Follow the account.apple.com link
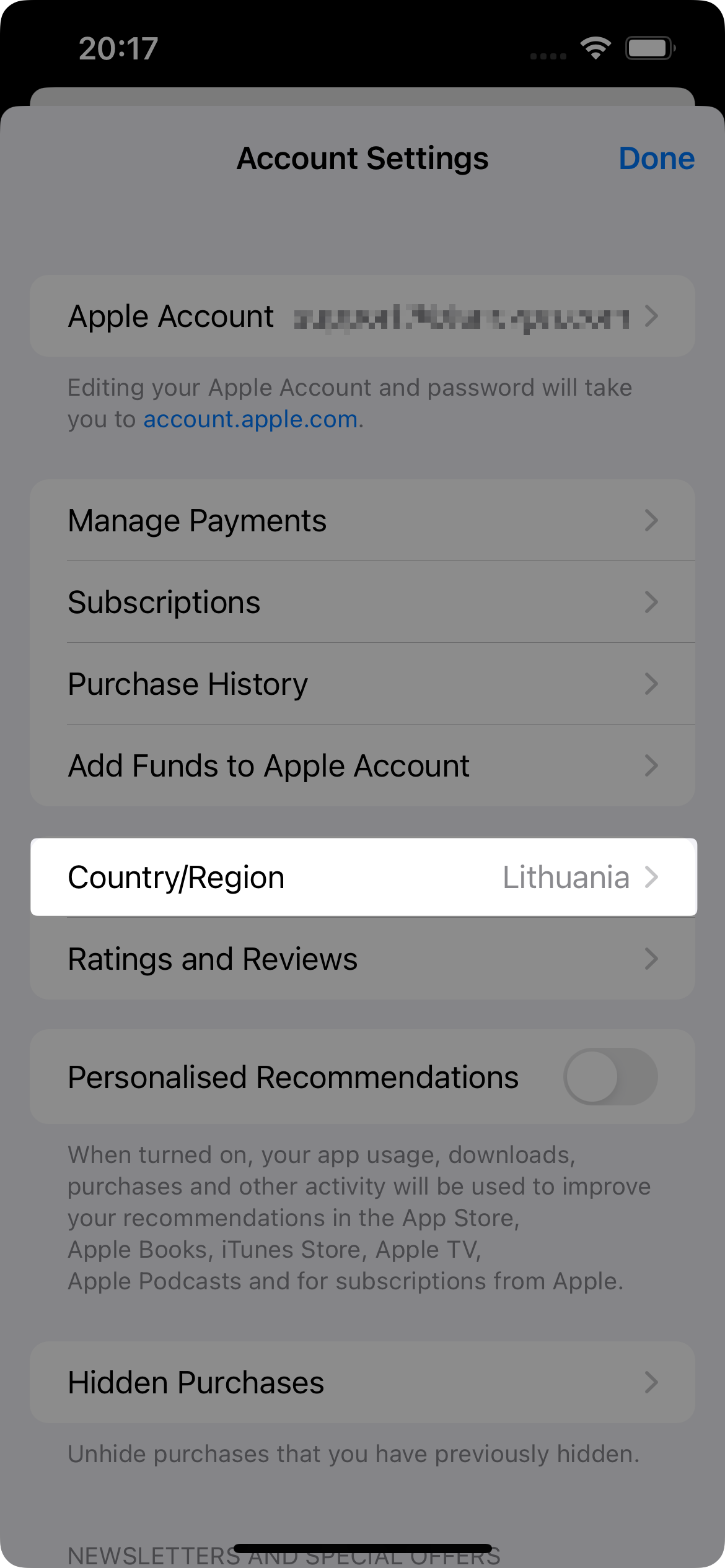Screen dimensions: 725x1568 pos(251,420)
